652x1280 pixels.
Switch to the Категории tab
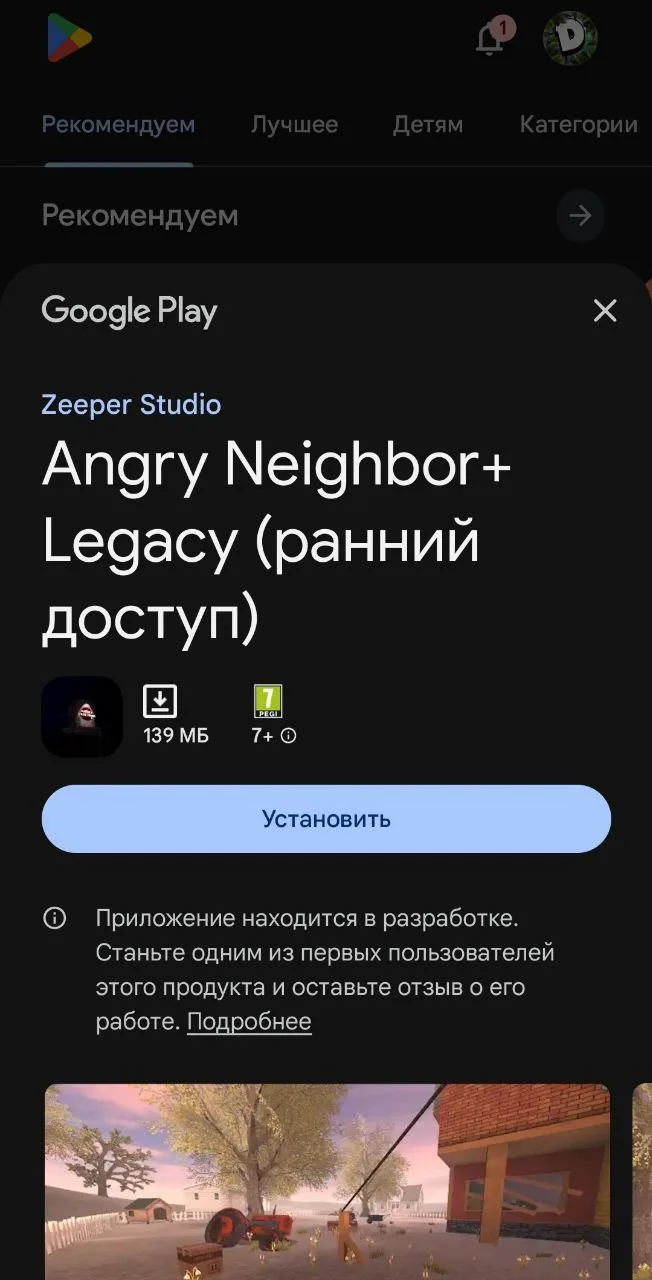point(578,125)
